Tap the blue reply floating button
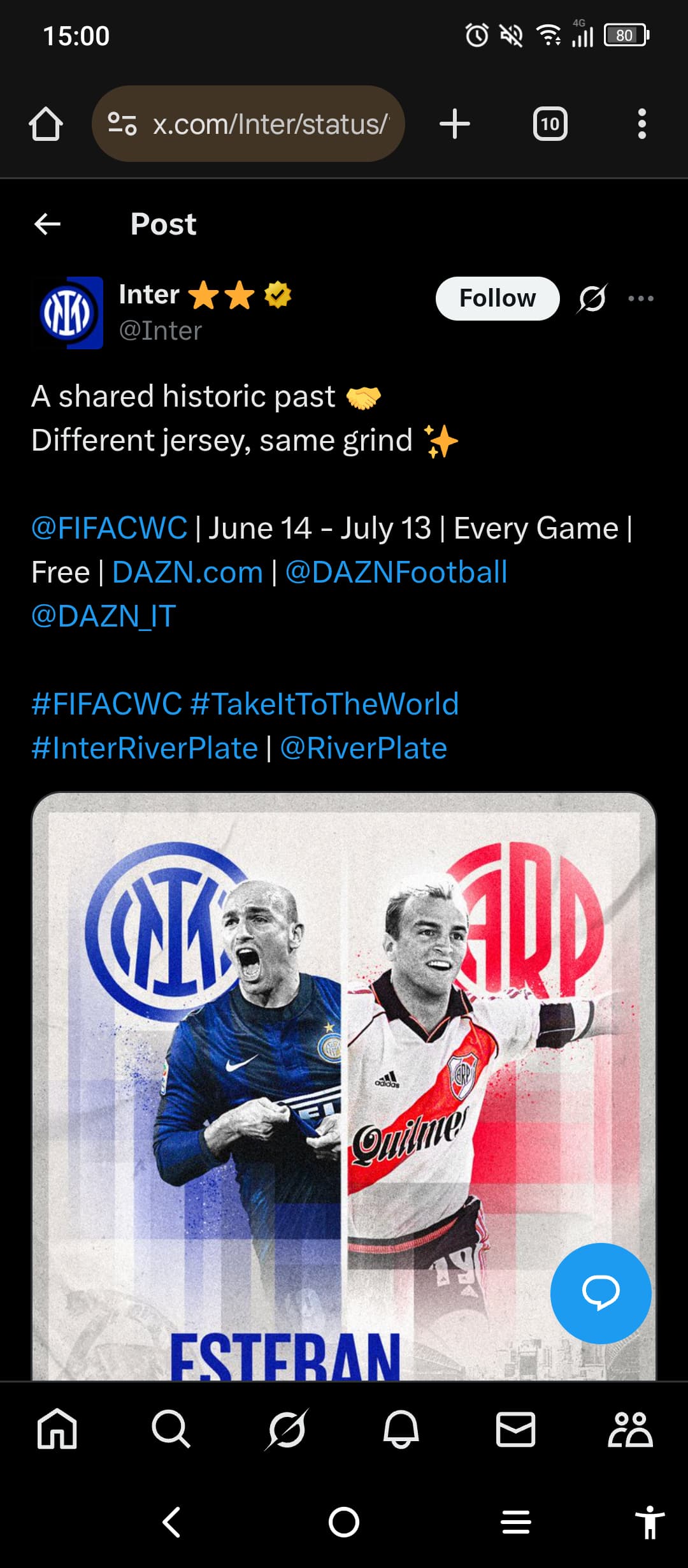Viewport: 688px width, 1568px height. (x=601, y=1293)
